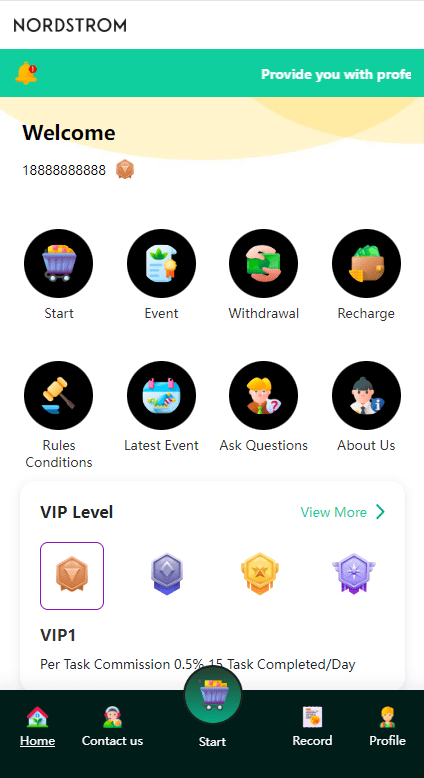Screen dimensions: 424x778
Task: Tap the Start cart icon in grid
Action: [59, 263]
